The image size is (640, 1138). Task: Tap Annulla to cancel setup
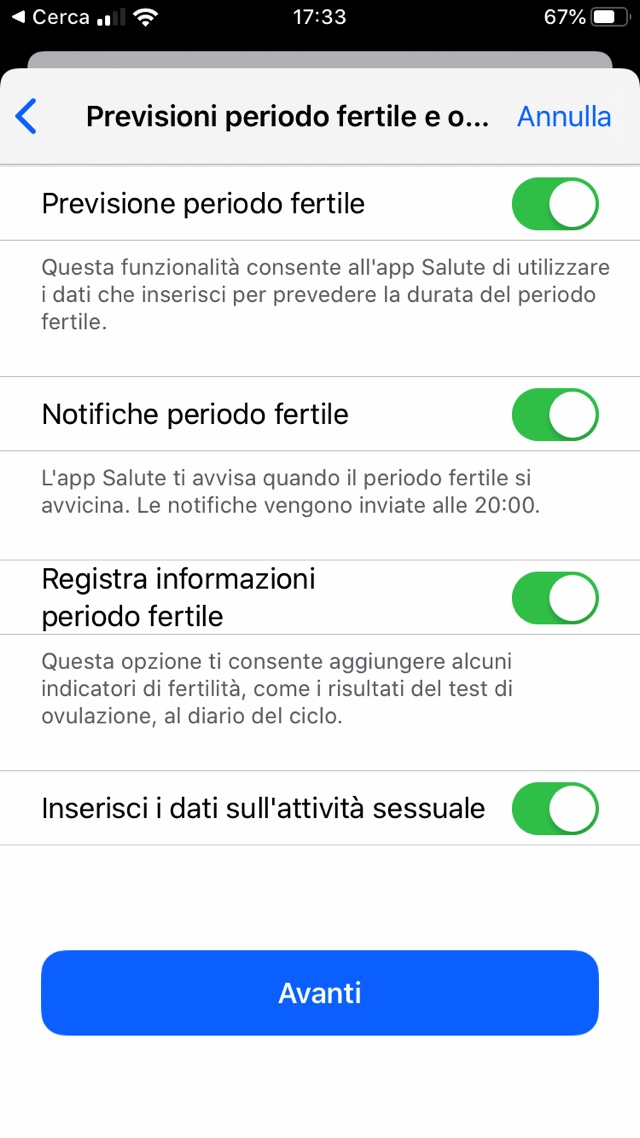pos(563,117)
